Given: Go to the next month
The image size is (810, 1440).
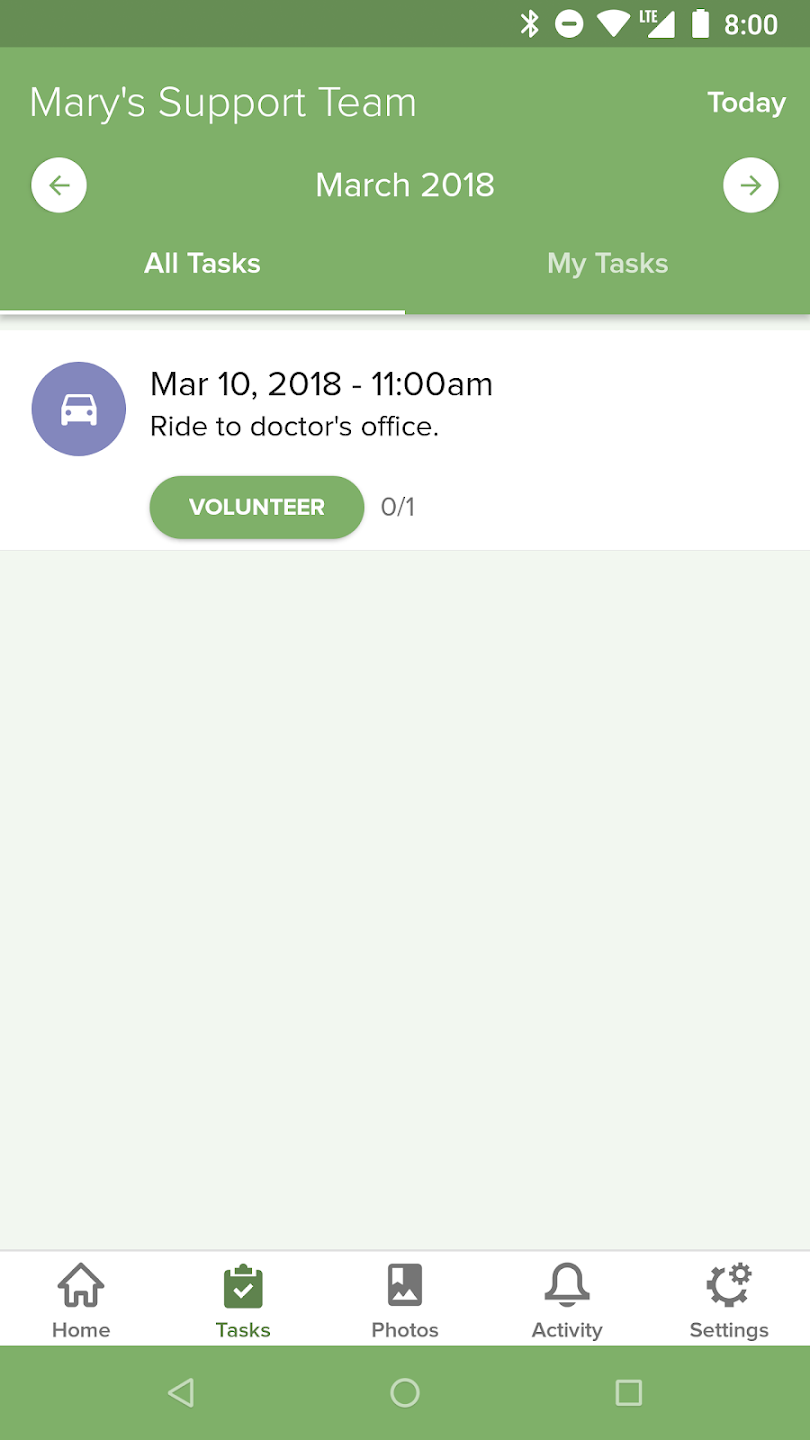Looking at the screenshot, I should [x=751, y=185].
